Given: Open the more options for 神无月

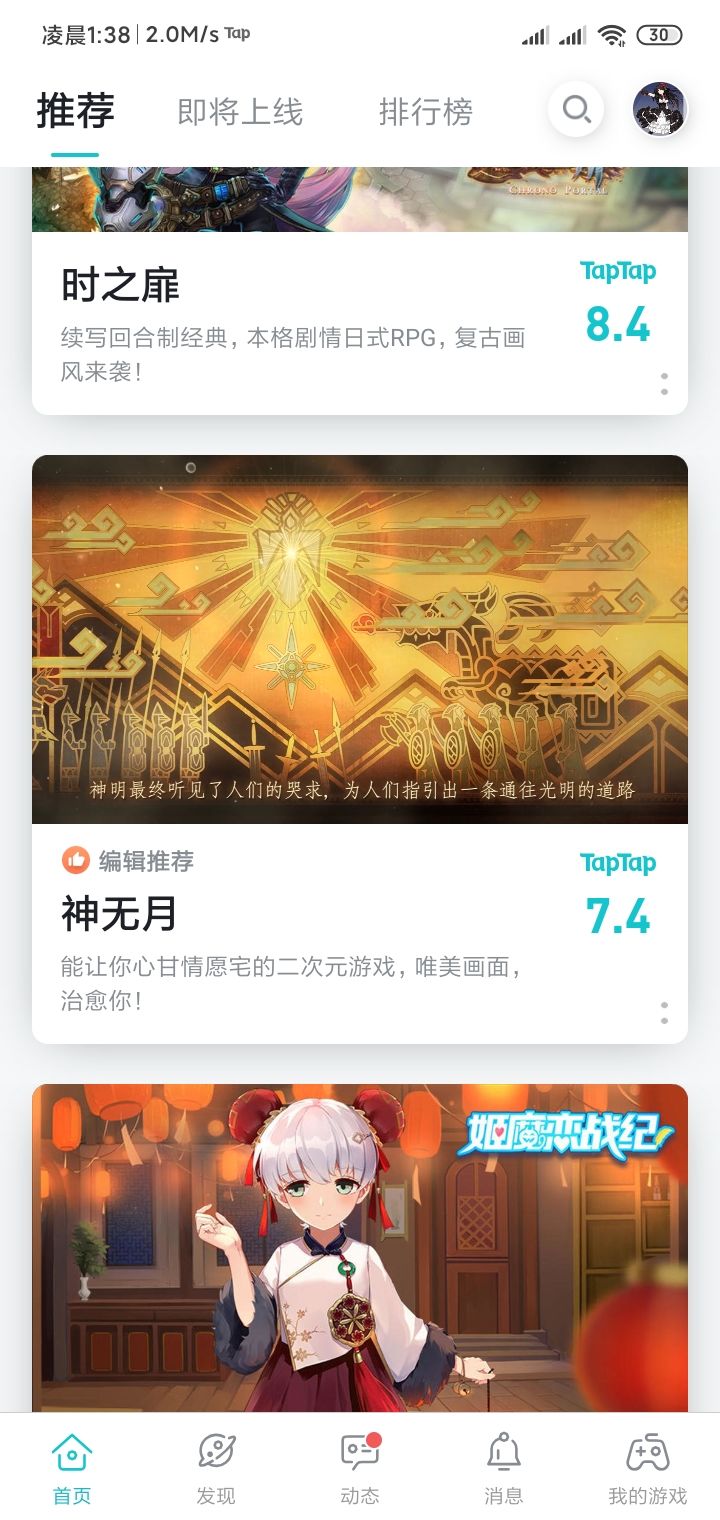Looking at the screenshot, I should point(664,1012).
